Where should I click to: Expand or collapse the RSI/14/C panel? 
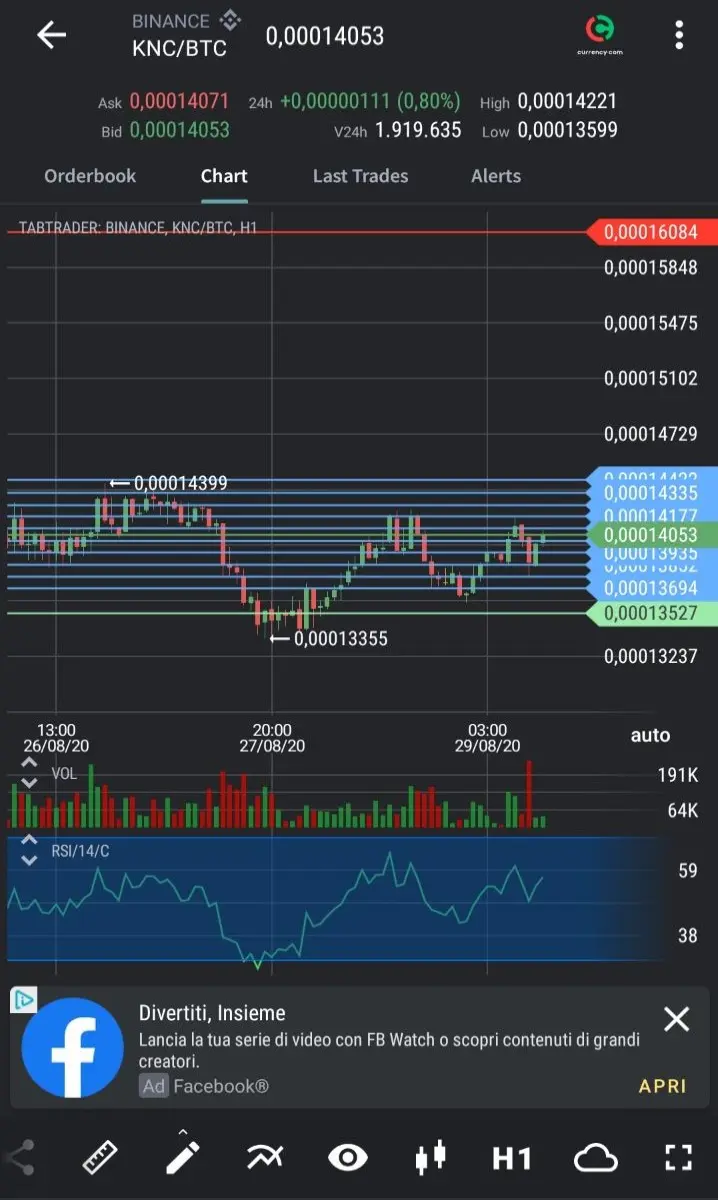29,850
